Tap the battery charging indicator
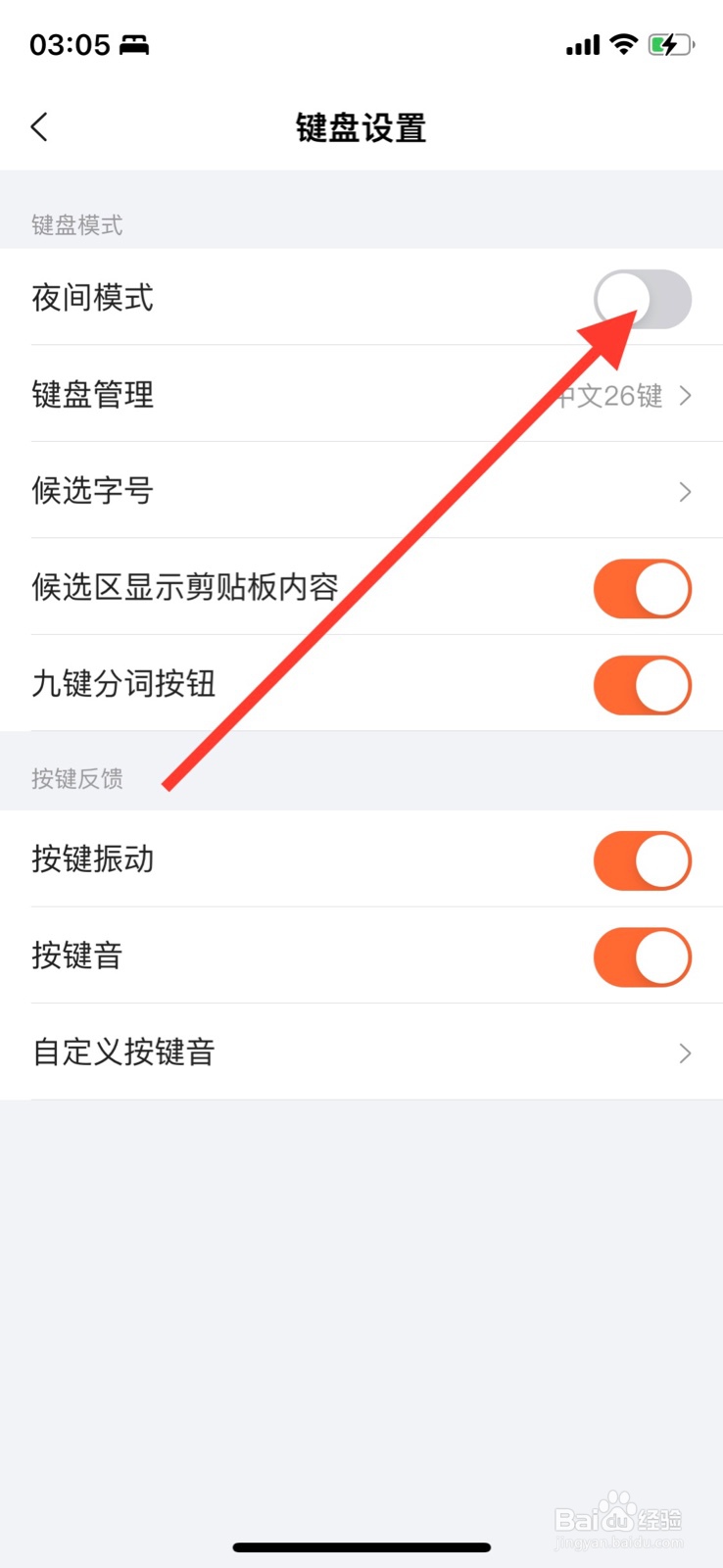 pyautogui.click(x=672, y=44)
